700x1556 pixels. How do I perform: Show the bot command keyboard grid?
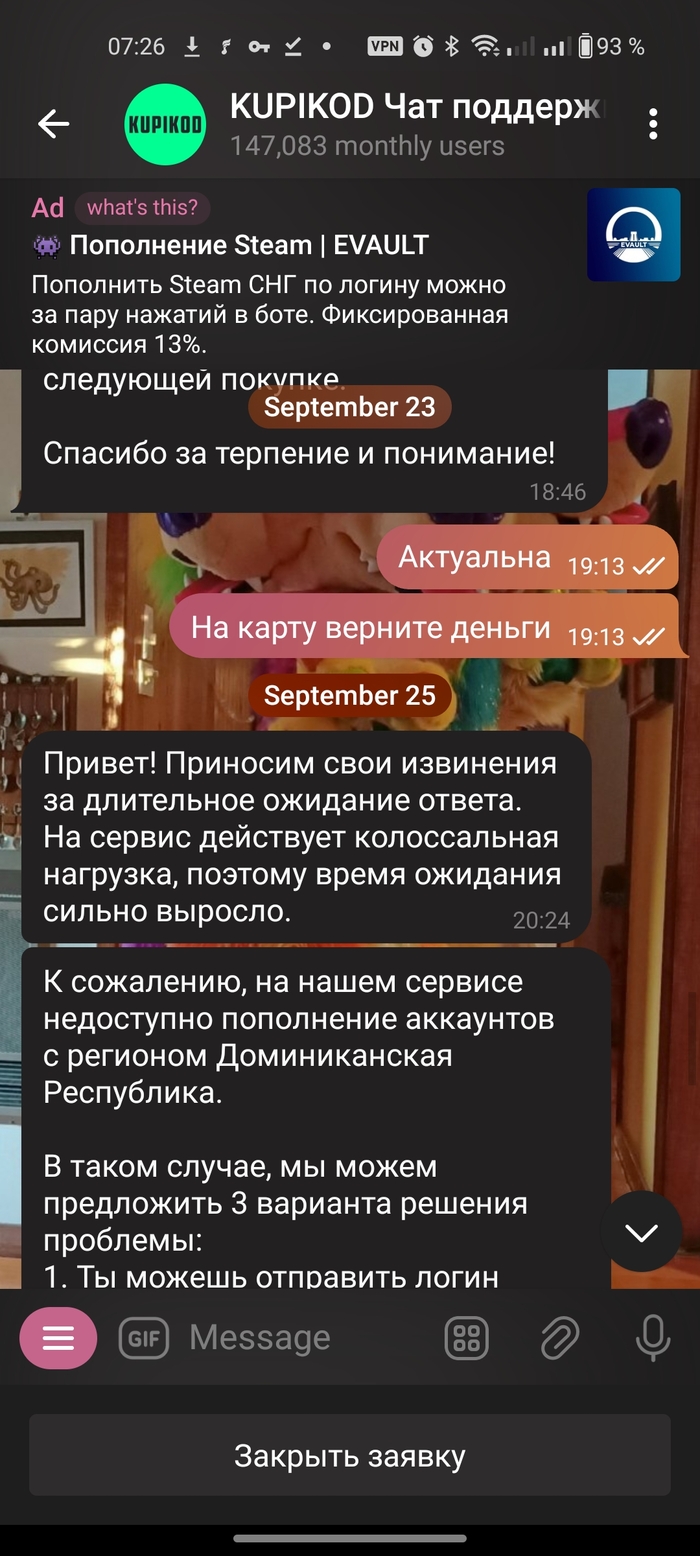tap(467, 1338)
